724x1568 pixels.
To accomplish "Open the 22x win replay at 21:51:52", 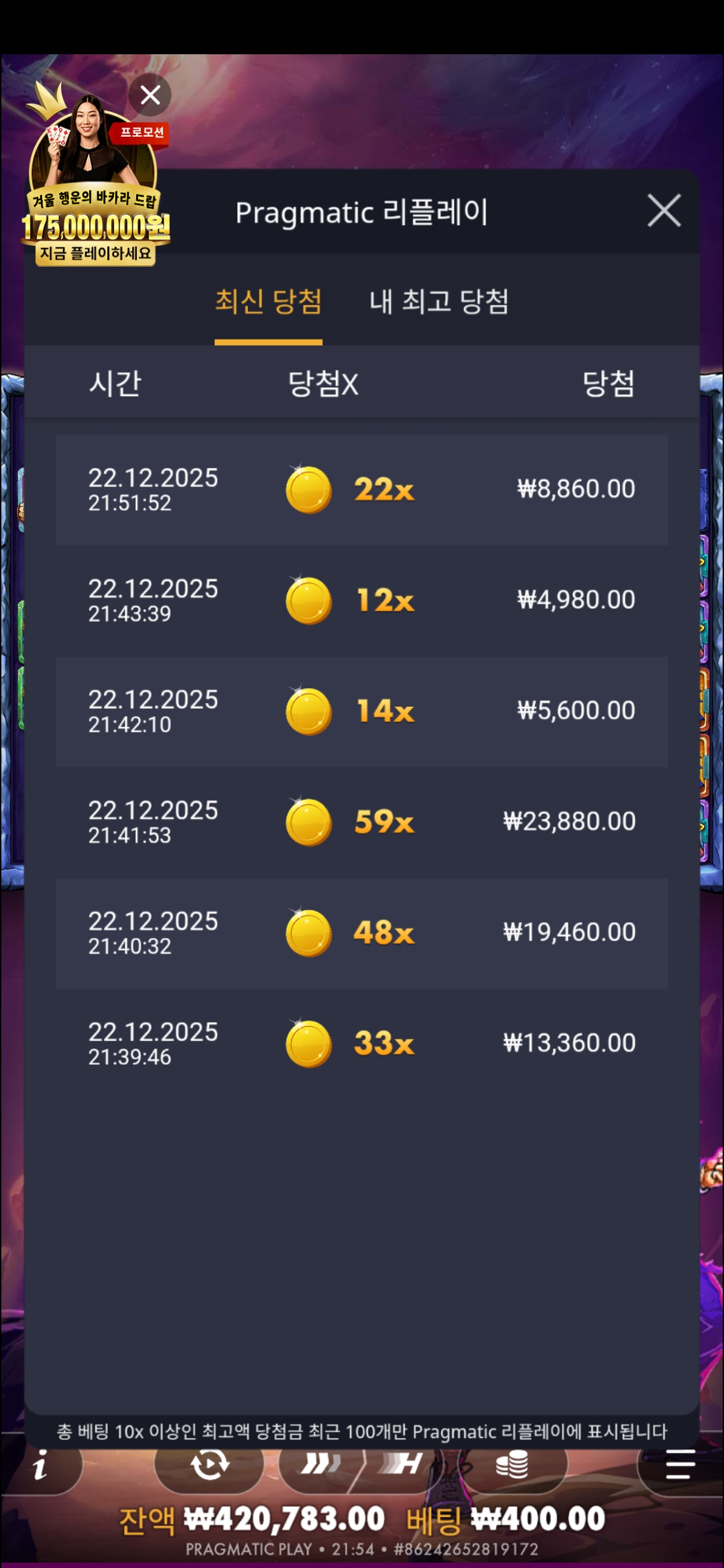I will coord(362,490).
